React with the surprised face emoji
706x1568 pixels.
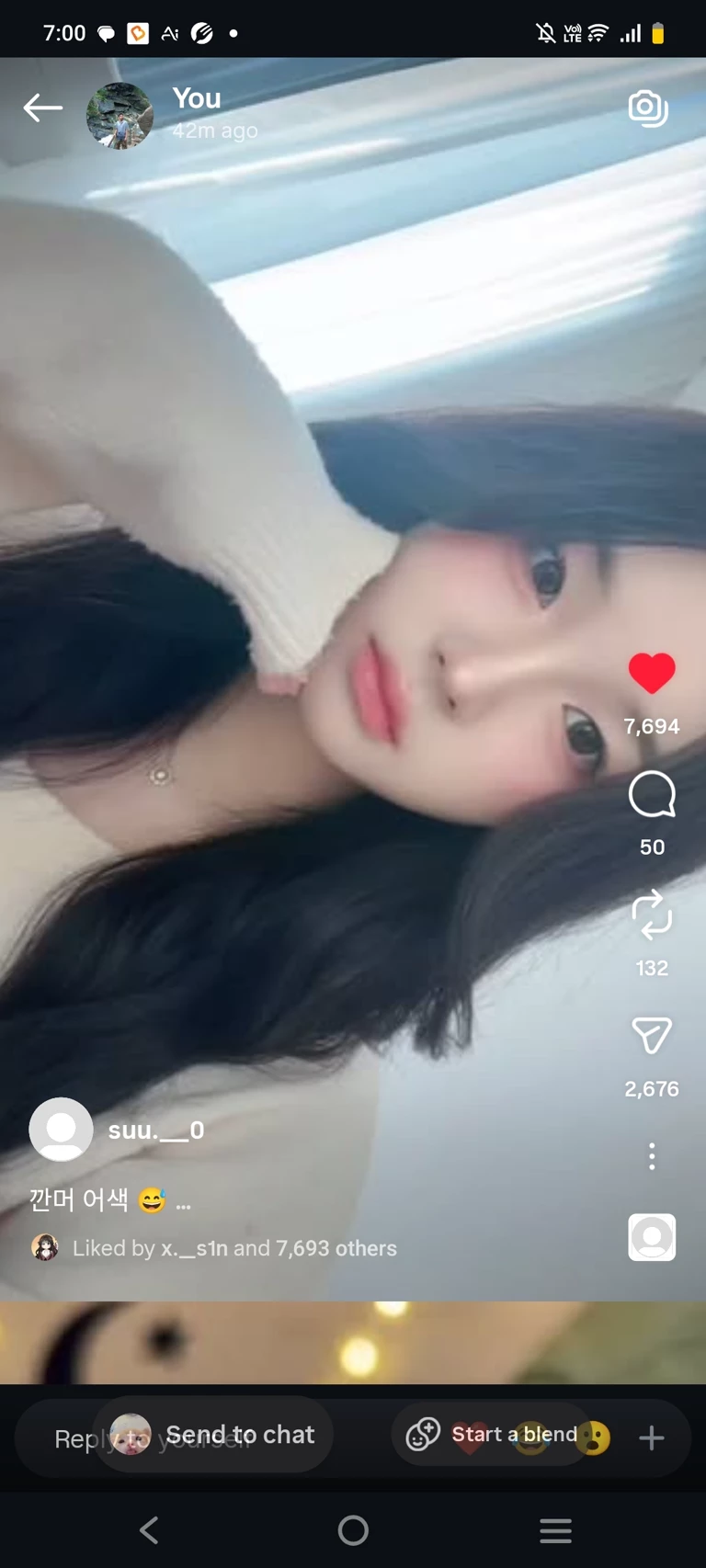(x=594, y=1438)
